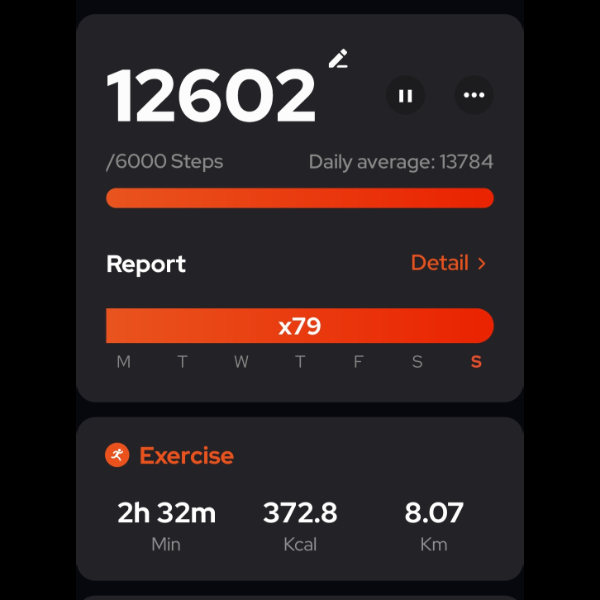Open the three-dot overflow menu

[474, 96]
